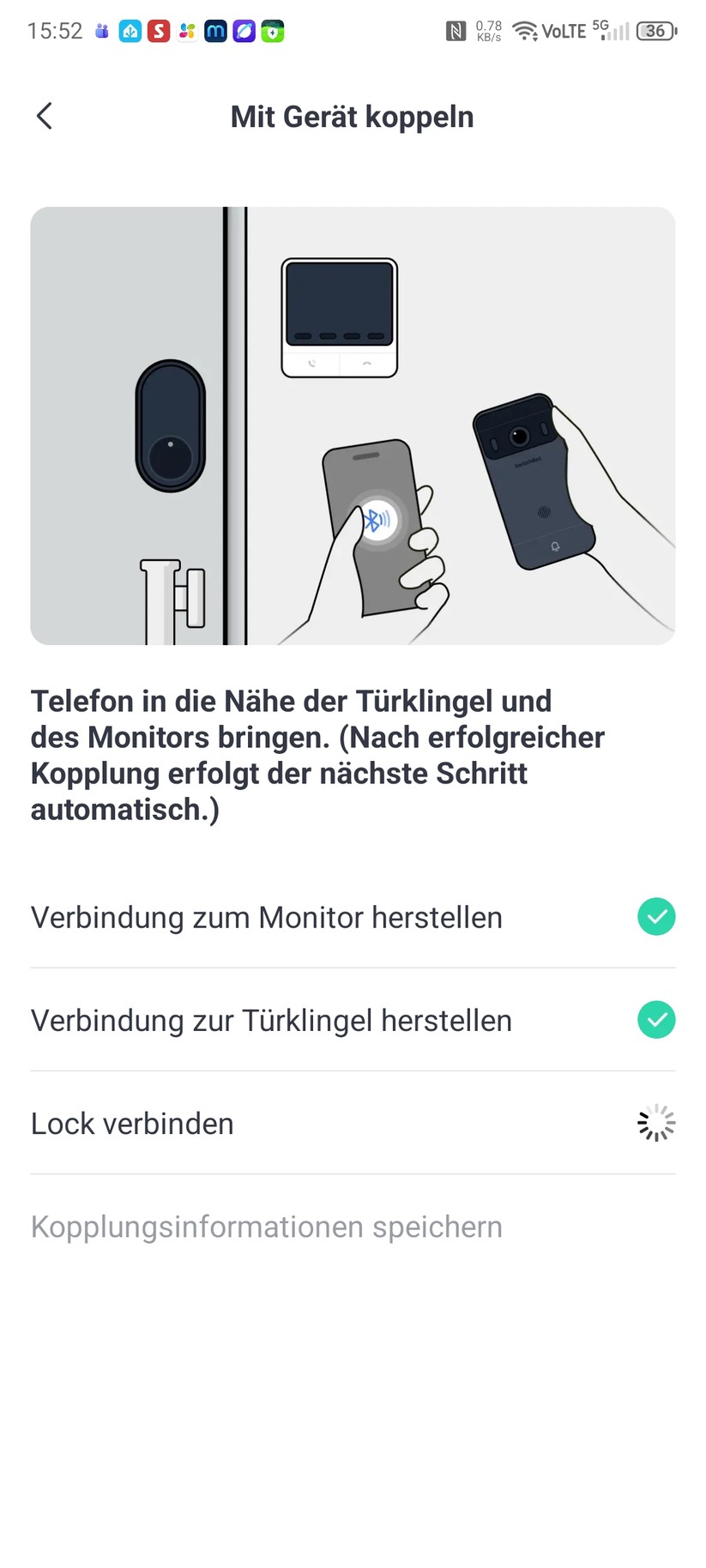
Task: Tap the doorbell pairing illustration image
Action: (x=353, y=425)
